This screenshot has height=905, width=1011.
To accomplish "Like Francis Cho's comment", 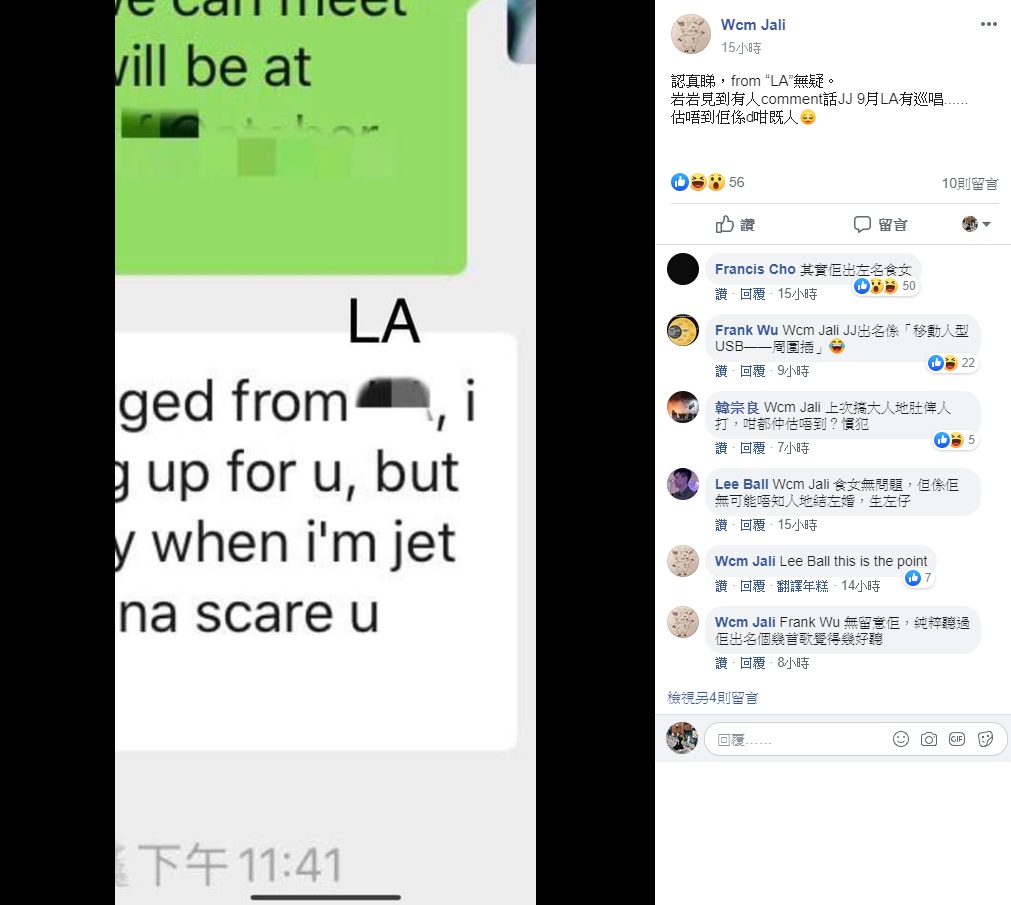I will pyautogui.click(x=721, y=294).
